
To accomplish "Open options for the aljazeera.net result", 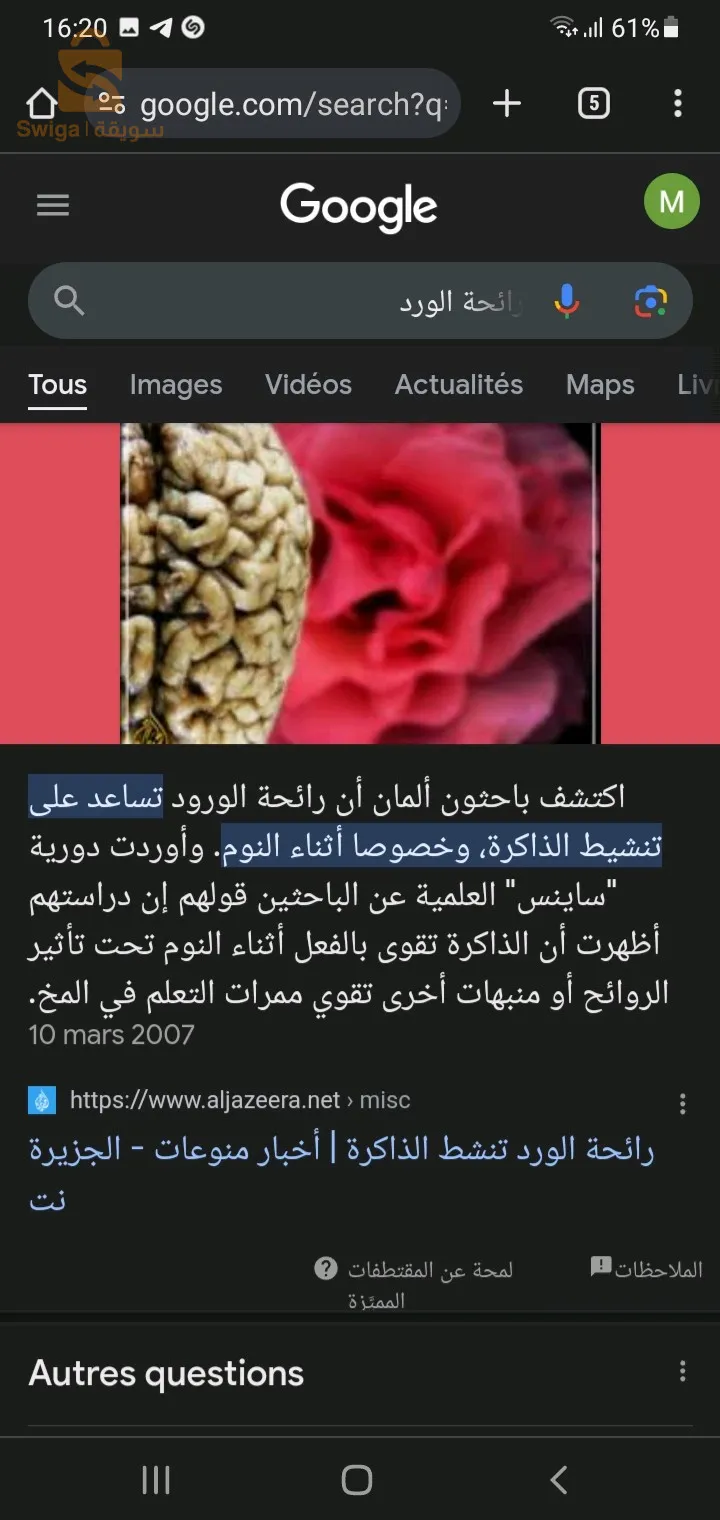I will [683, 1104].
